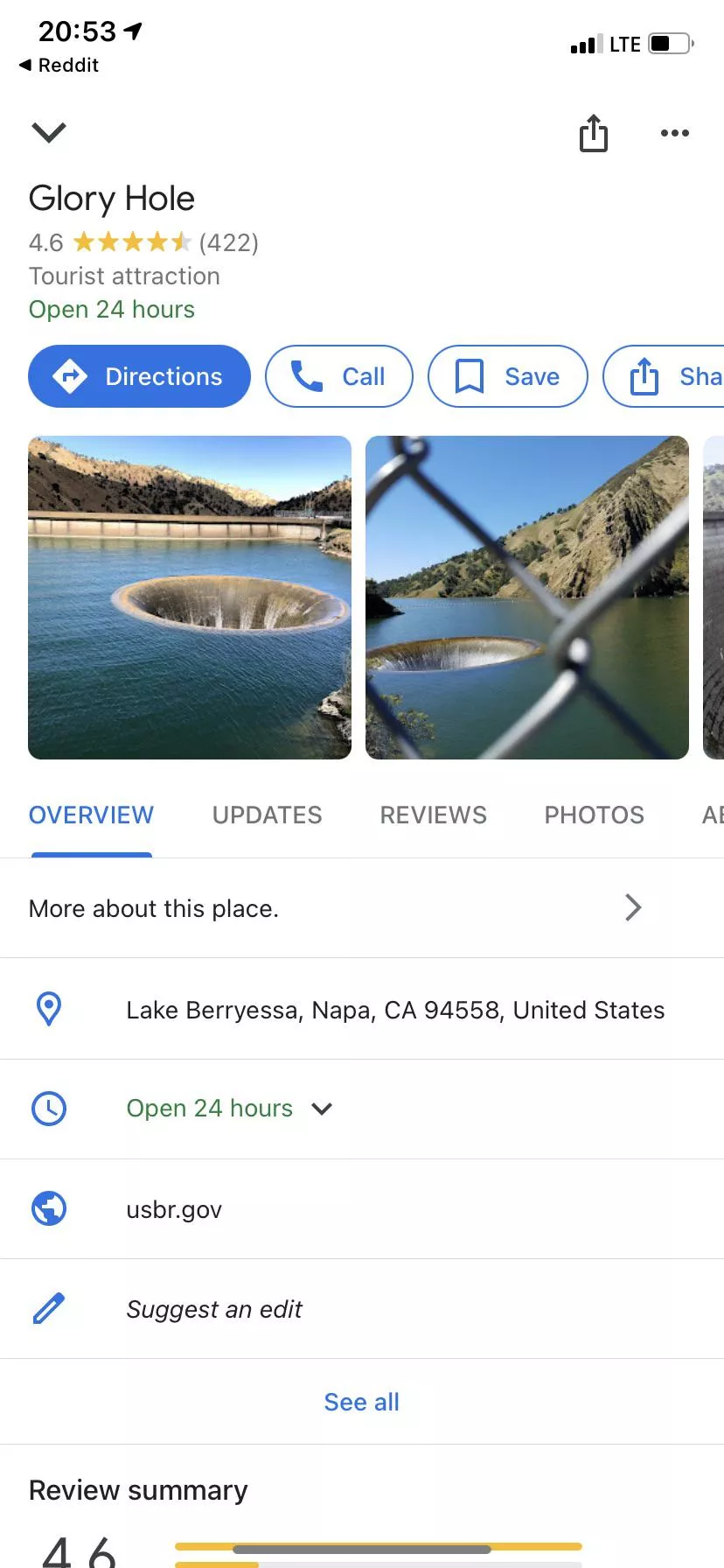Tap the Lake Berryessa address row
The image size is (724, 1568).
coord(395,1010)
